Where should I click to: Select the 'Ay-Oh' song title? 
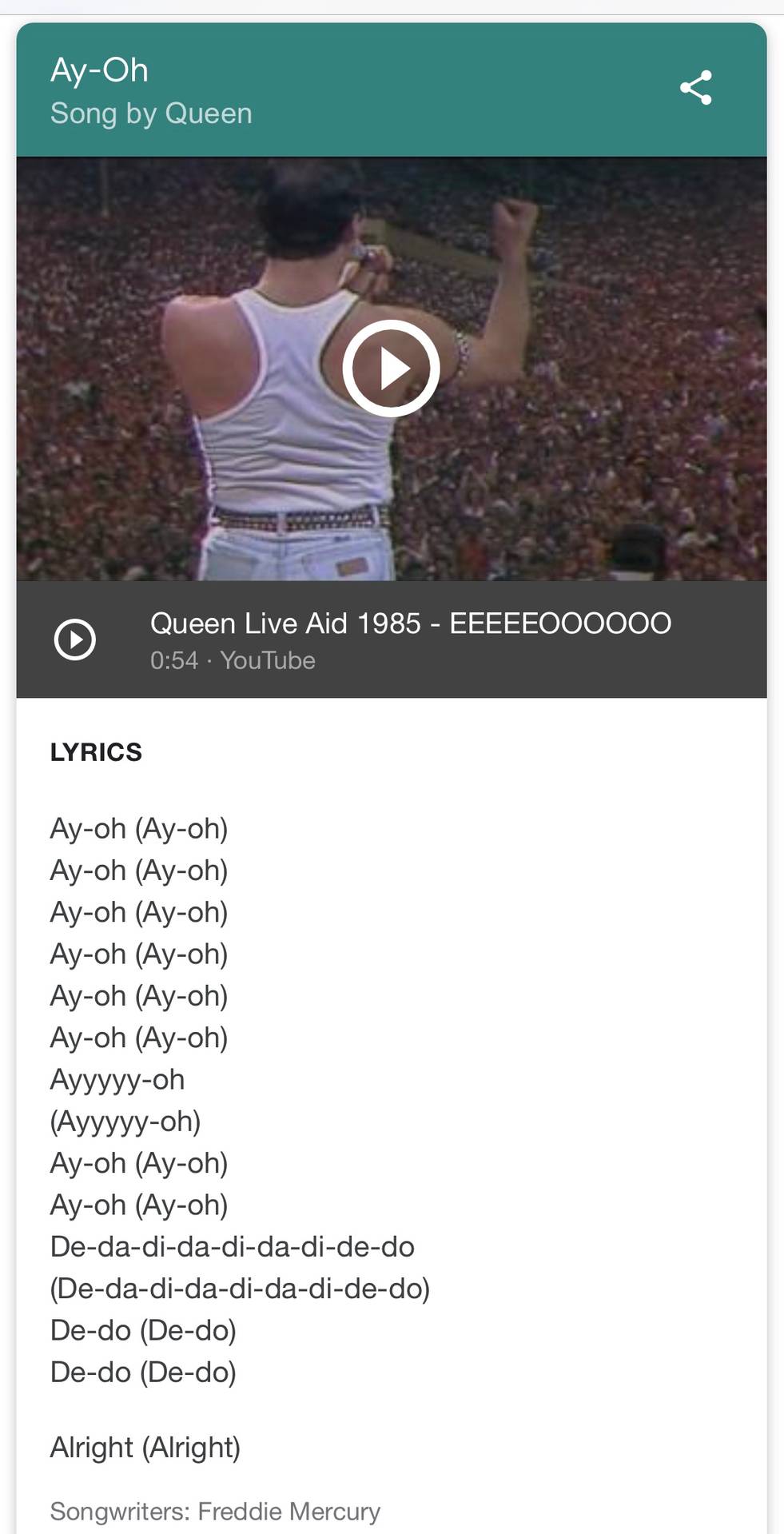[99, 70]
